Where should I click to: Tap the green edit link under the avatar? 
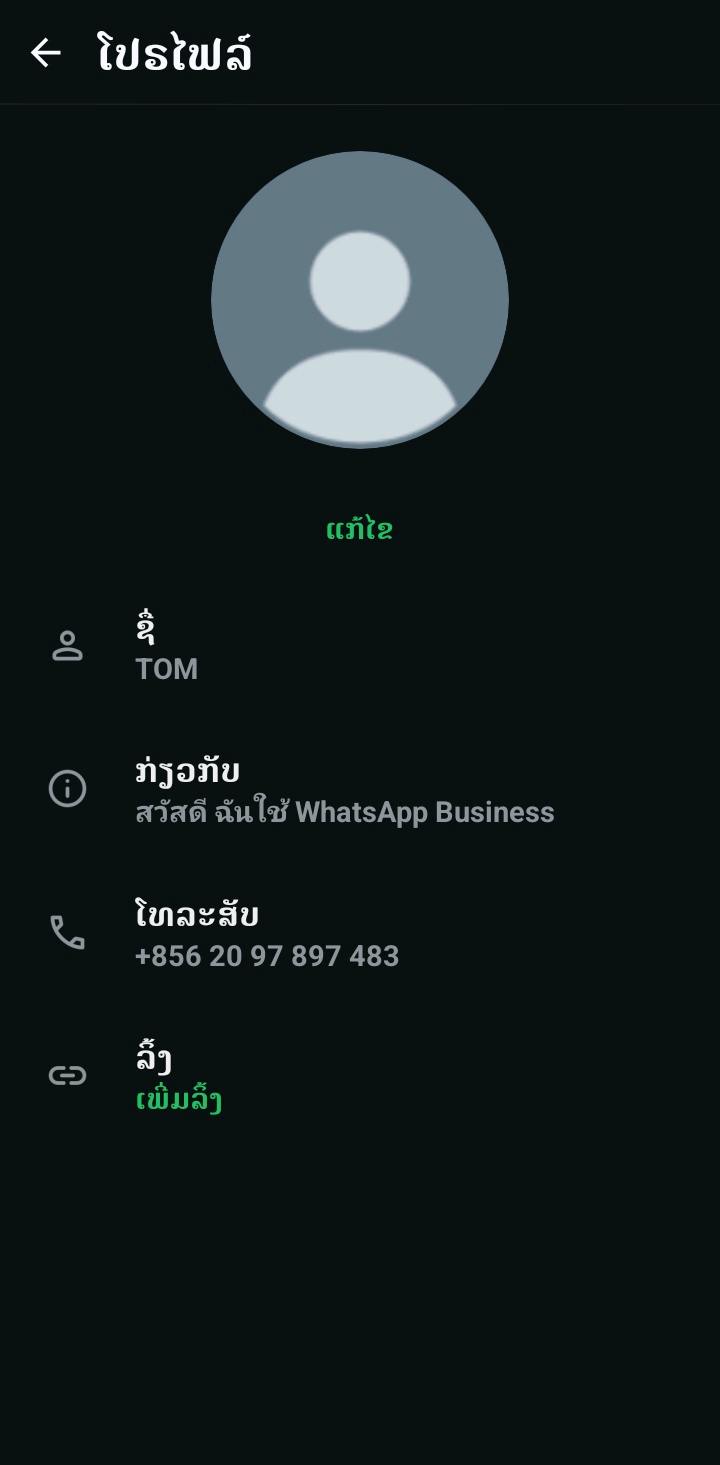coord(360,529)
